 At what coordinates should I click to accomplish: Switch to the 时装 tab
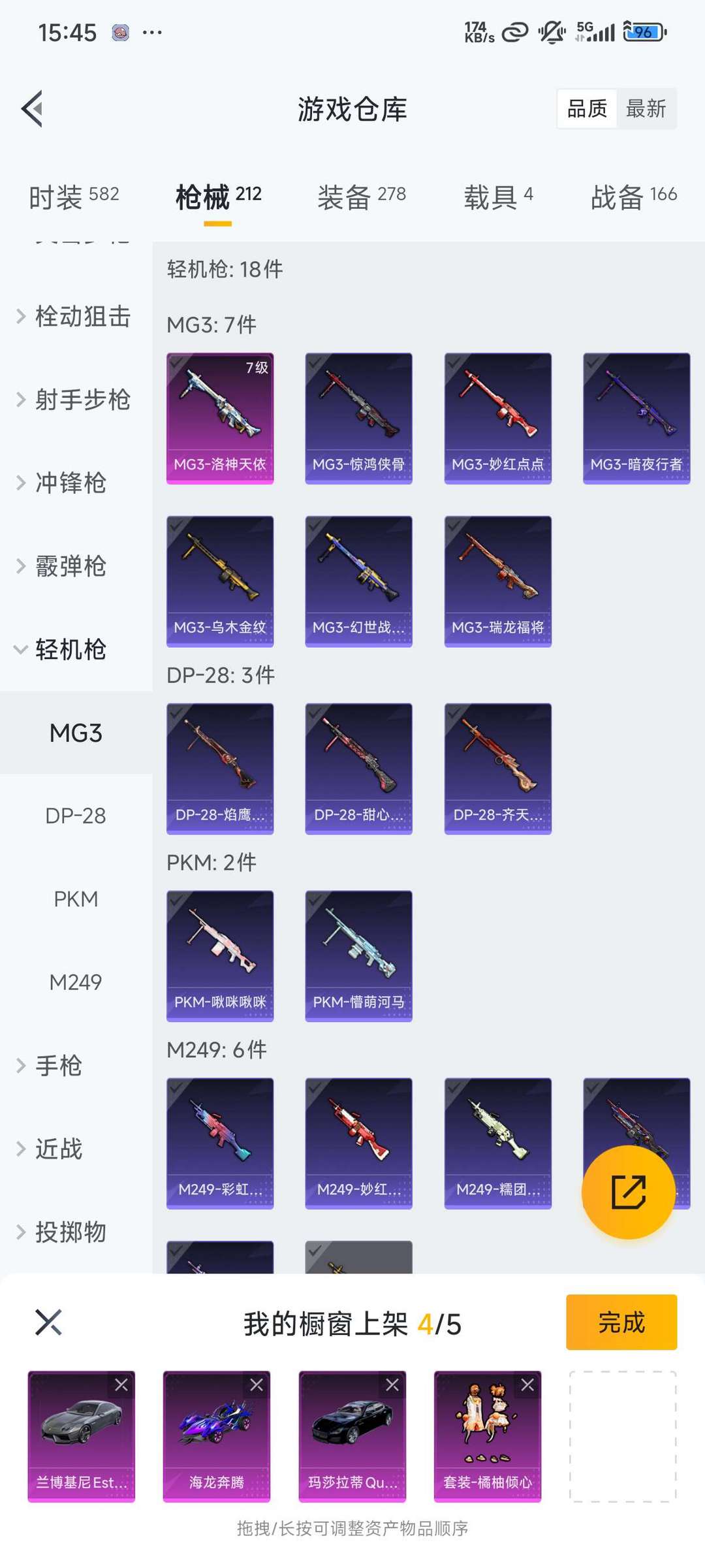click(x=73, y=197)
